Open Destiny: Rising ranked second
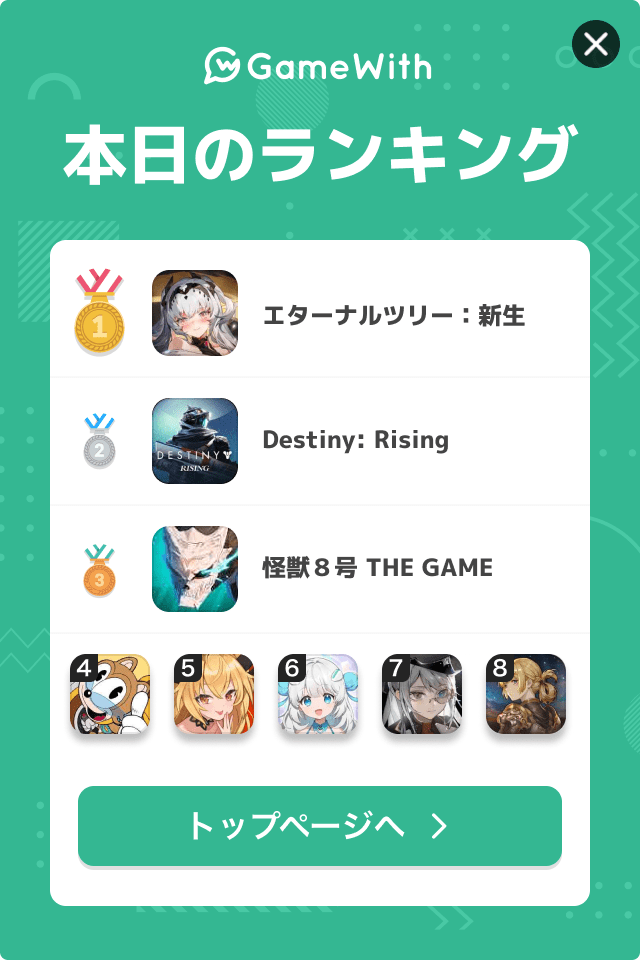Image resolution: width=640 pixels, height=960 pixels. coord(320,441)
